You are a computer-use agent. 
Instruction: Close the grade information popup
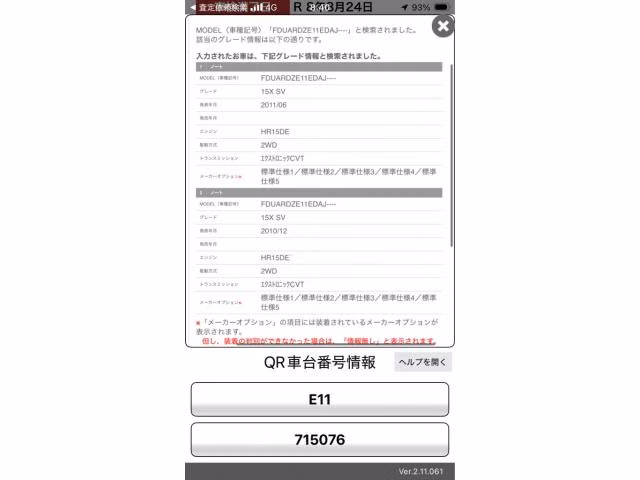click(x=443, y=27)
